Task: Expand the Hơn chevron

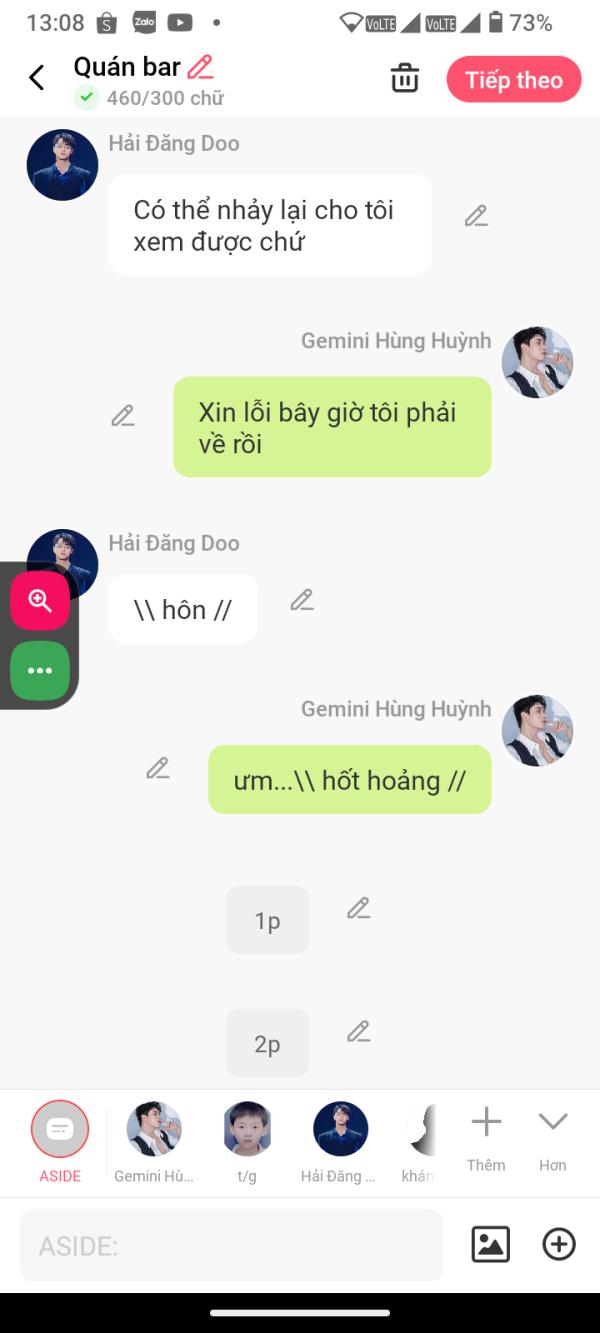Action: point(553,1139)
